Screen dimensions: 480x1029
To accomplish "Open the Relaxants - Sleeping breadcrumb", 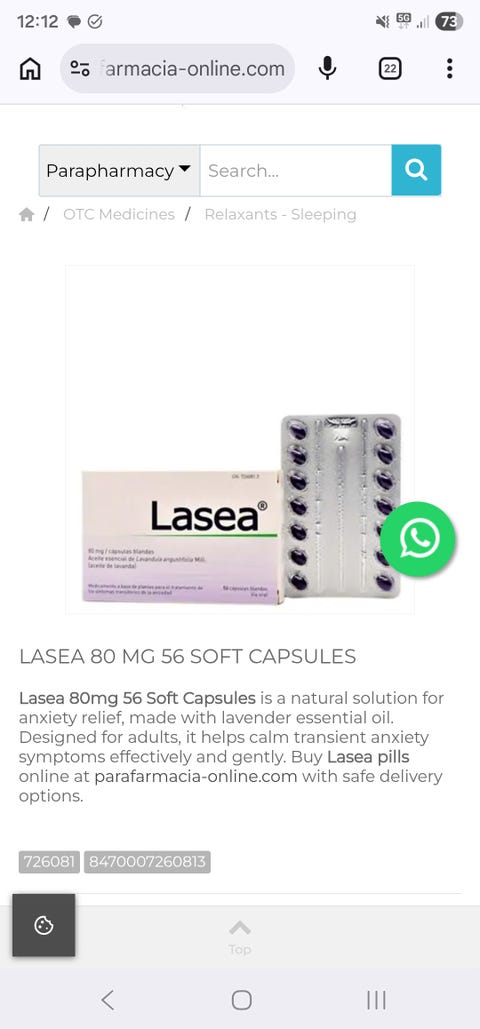I will [x=280, y=215].
